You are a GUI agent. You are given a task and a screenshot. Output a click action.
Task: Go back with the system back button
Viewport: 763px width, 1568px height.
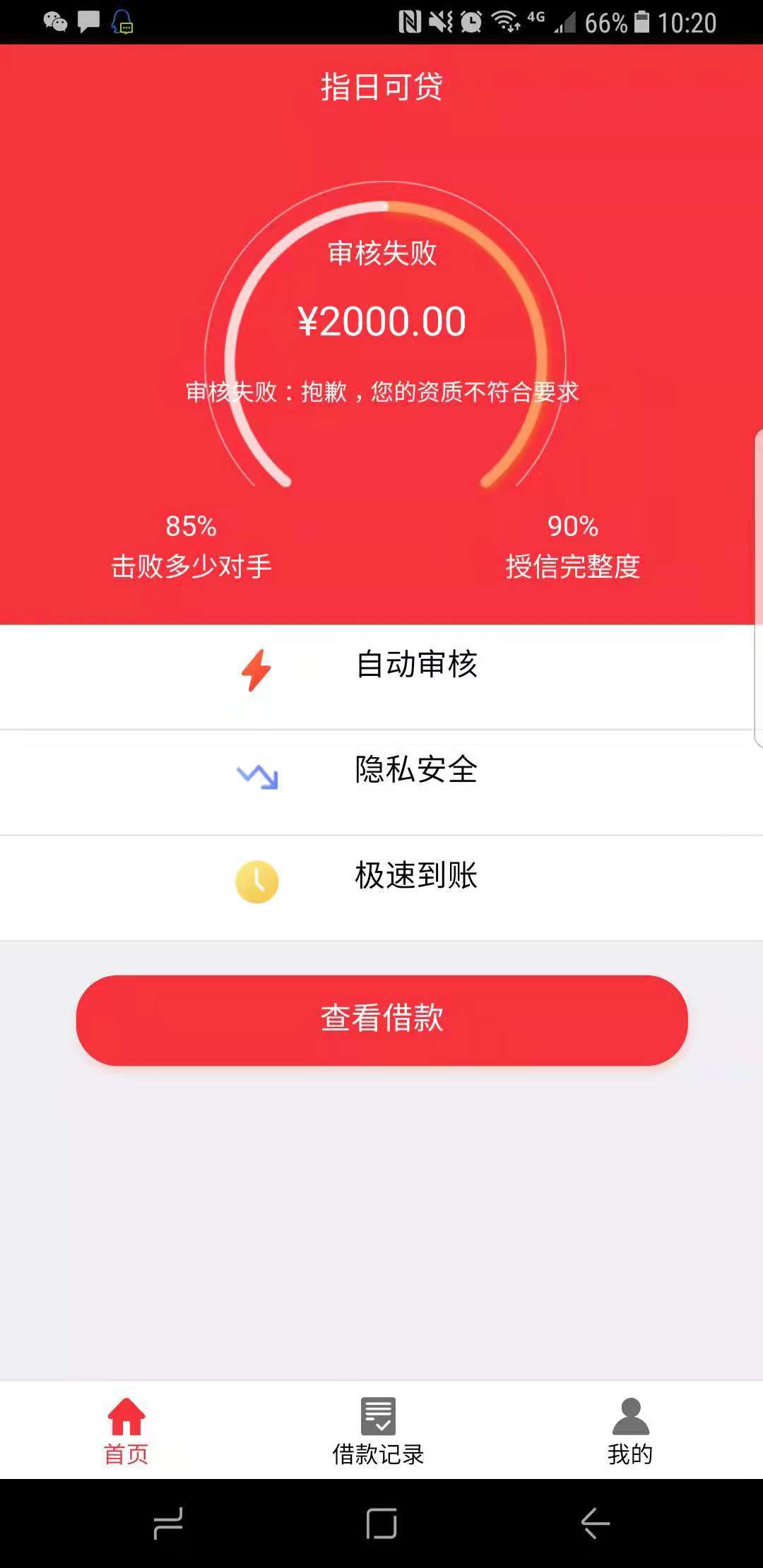pyautogui.click(x=595, y=1523)
